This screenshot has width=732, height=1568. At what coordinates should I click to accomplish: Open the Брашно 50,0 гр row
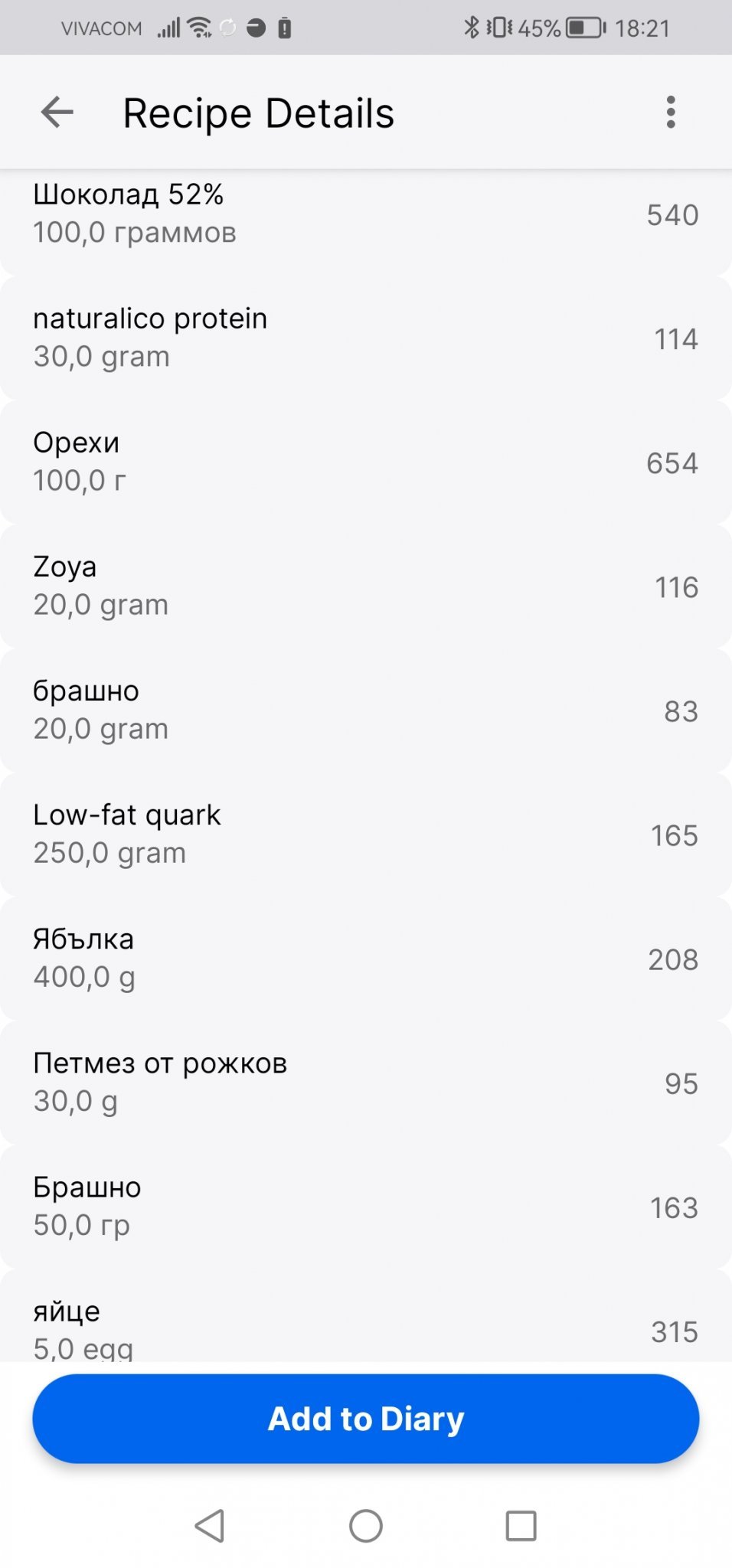click(x=366, y=1206)
